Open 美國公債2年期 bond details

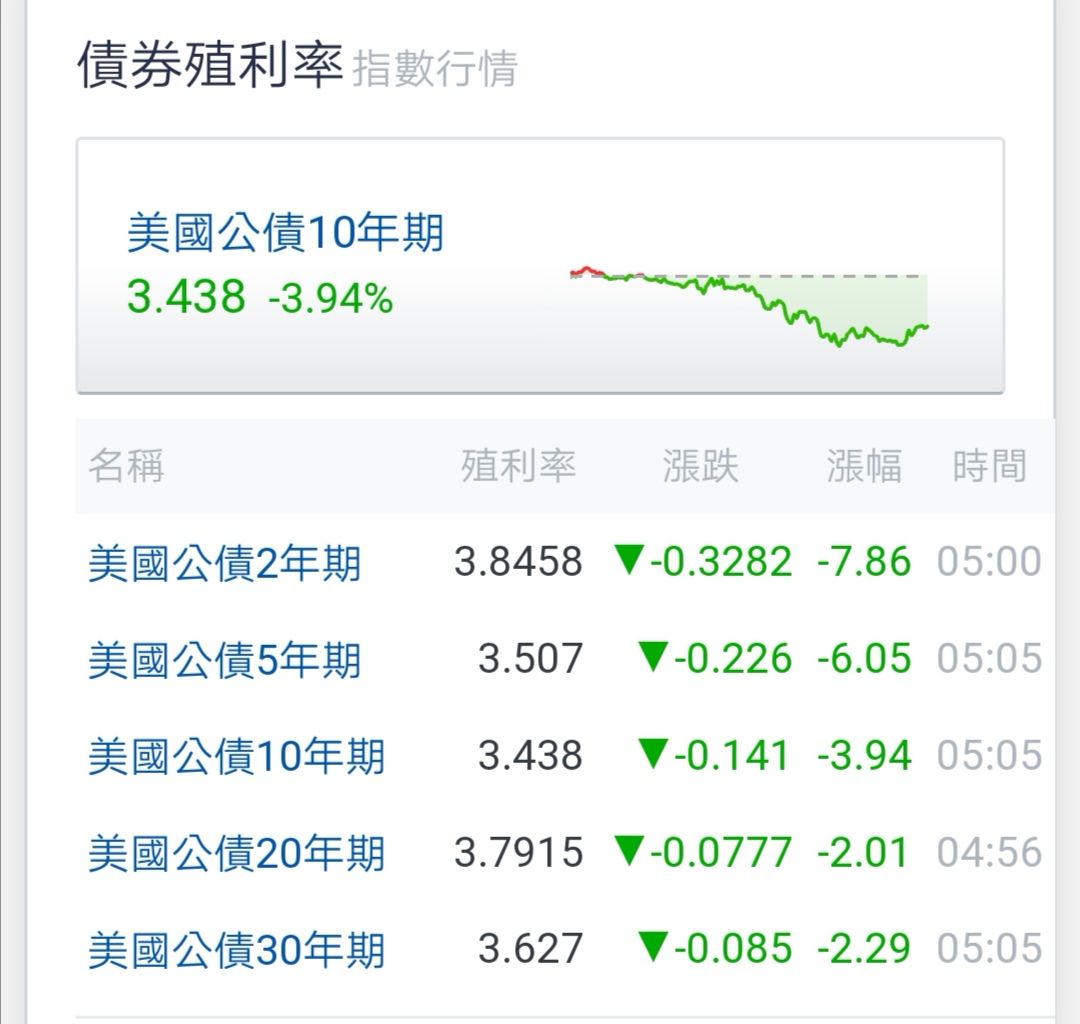point(224,563)
